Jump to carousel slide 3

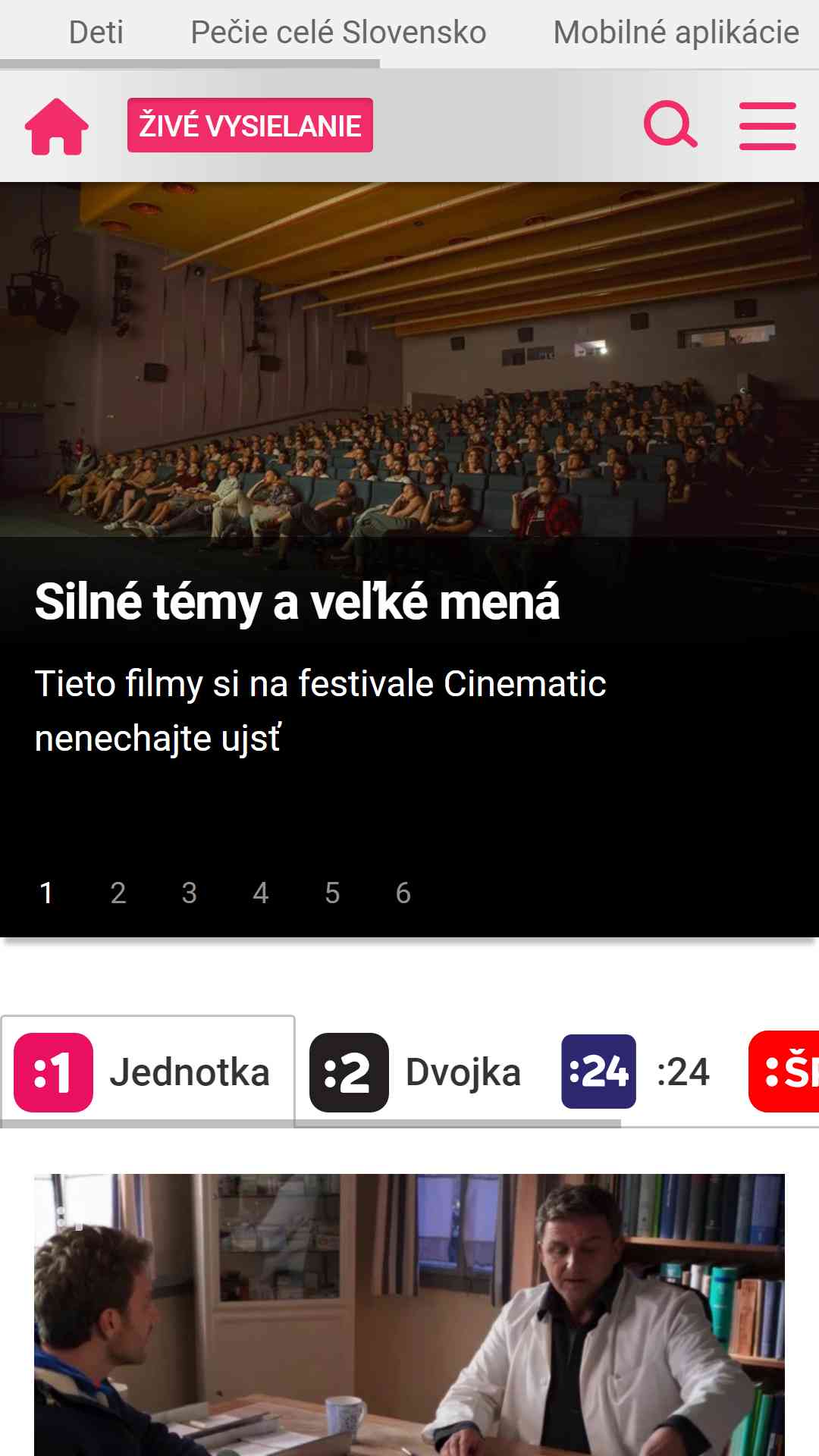pos(189,893)
